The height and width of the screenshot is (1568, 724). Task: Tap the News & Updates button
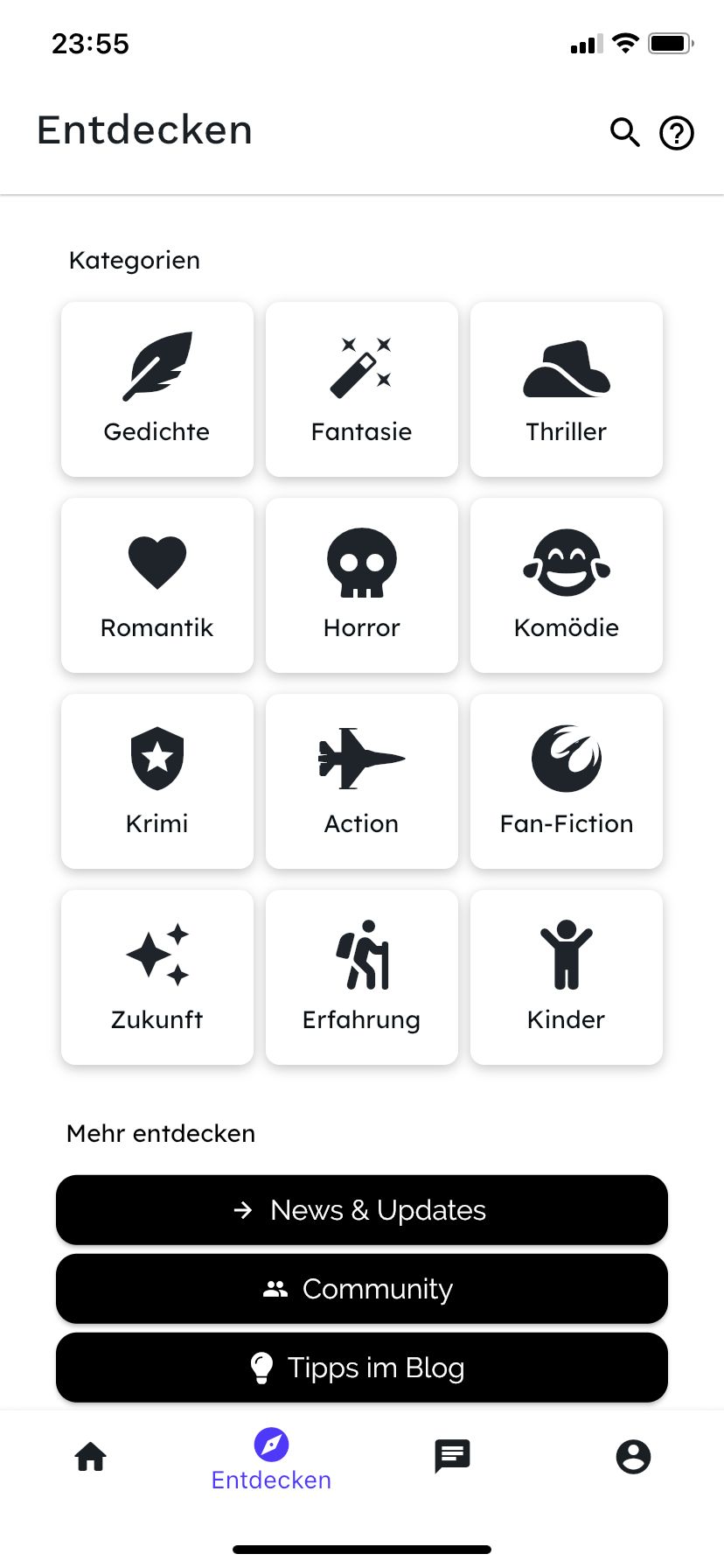[x=362, y=1210]
